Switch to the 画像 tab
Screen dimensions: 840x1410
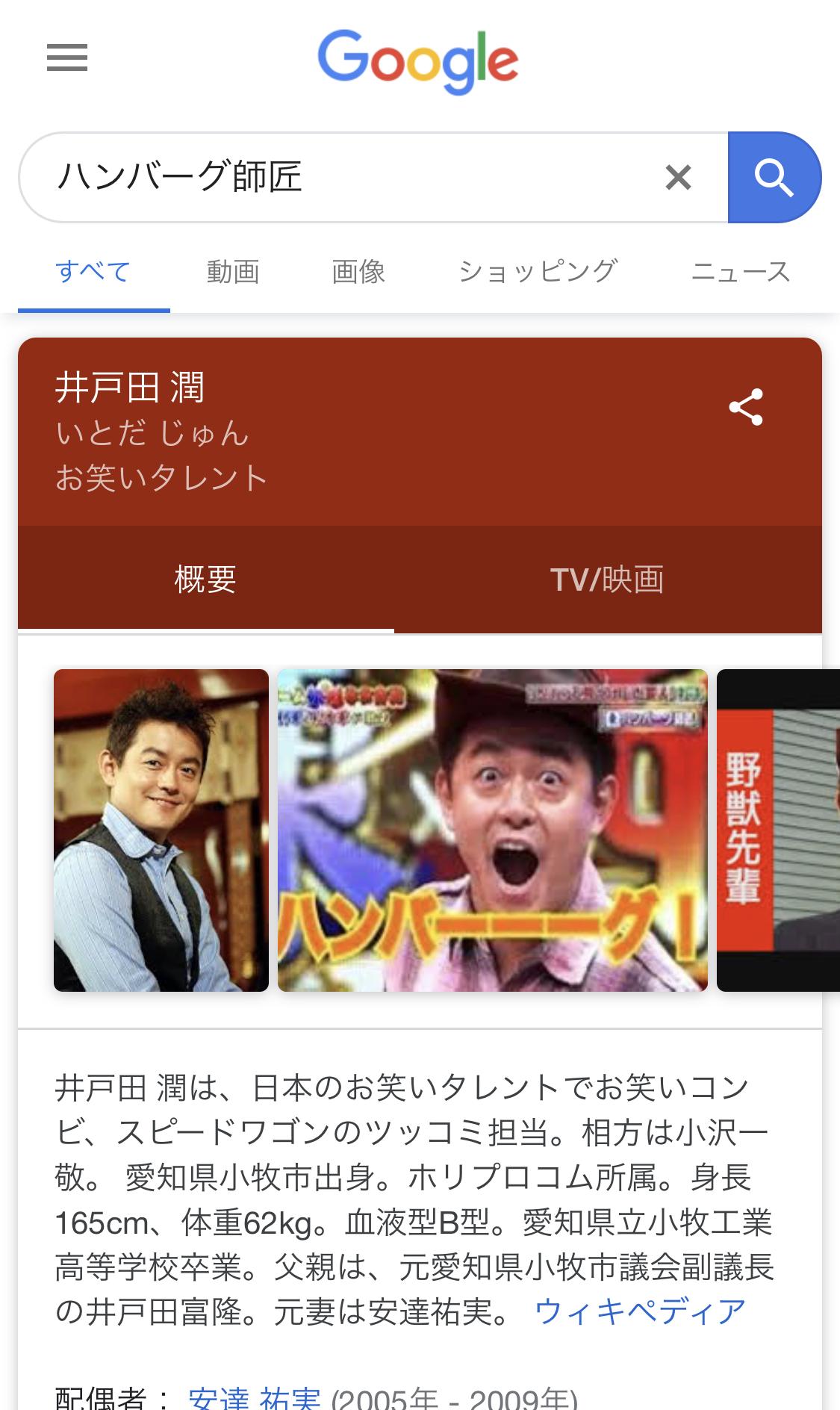(358, 271)
